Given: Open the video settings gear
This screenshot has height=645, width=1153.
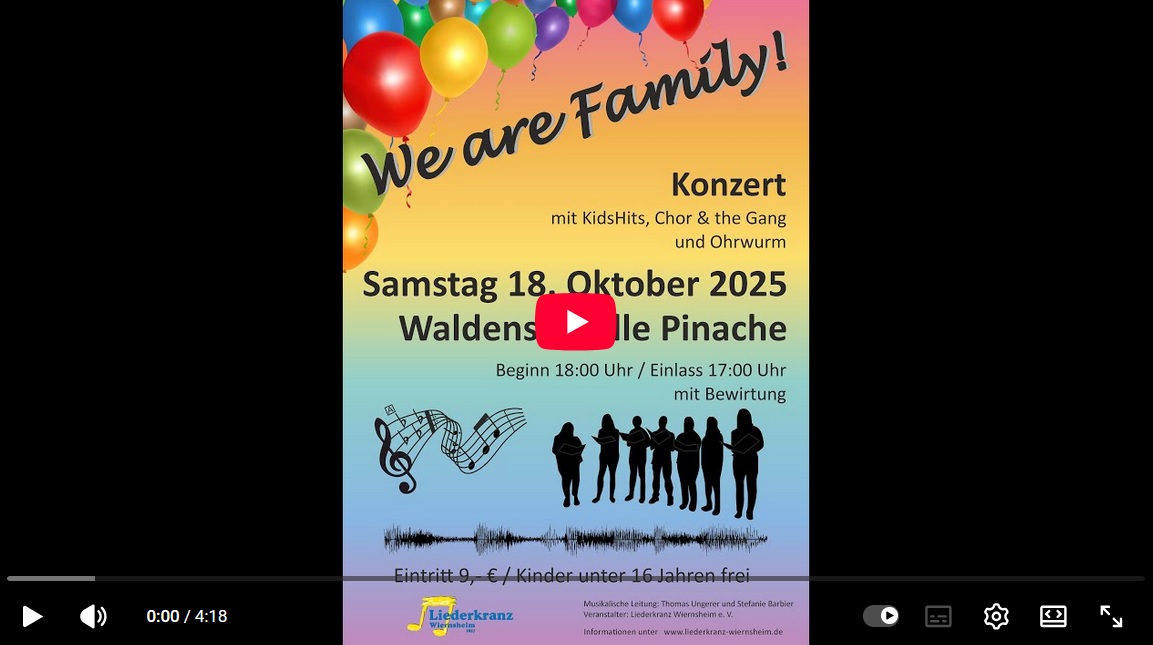Looking at the screenshot, I should [996, 616].
